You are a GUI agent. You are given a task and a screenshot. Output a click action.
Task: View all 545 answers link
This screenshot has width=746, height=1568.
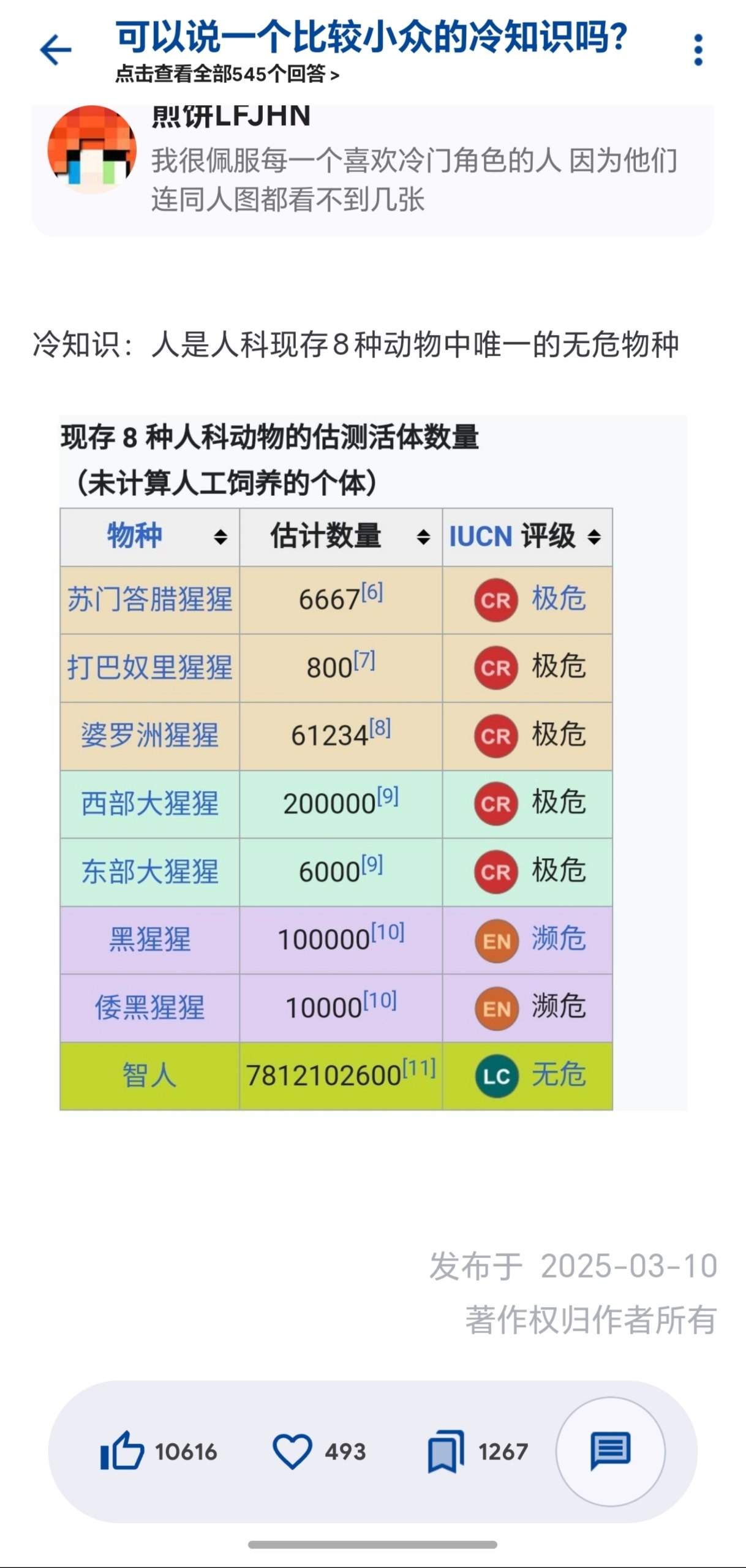click(227, 74)
